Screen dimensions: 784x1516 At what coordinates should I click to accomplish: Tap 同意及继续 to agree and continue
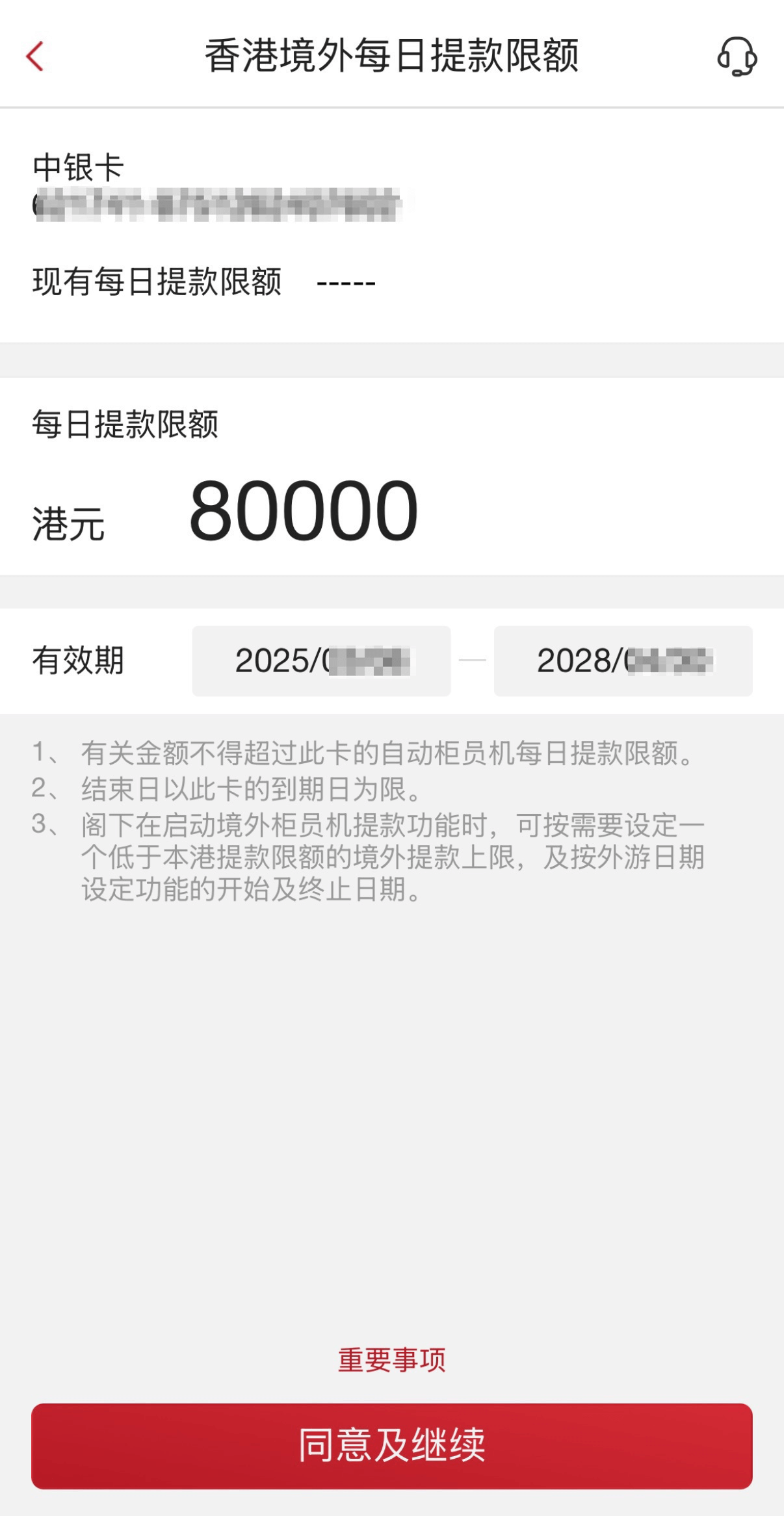391,1446
